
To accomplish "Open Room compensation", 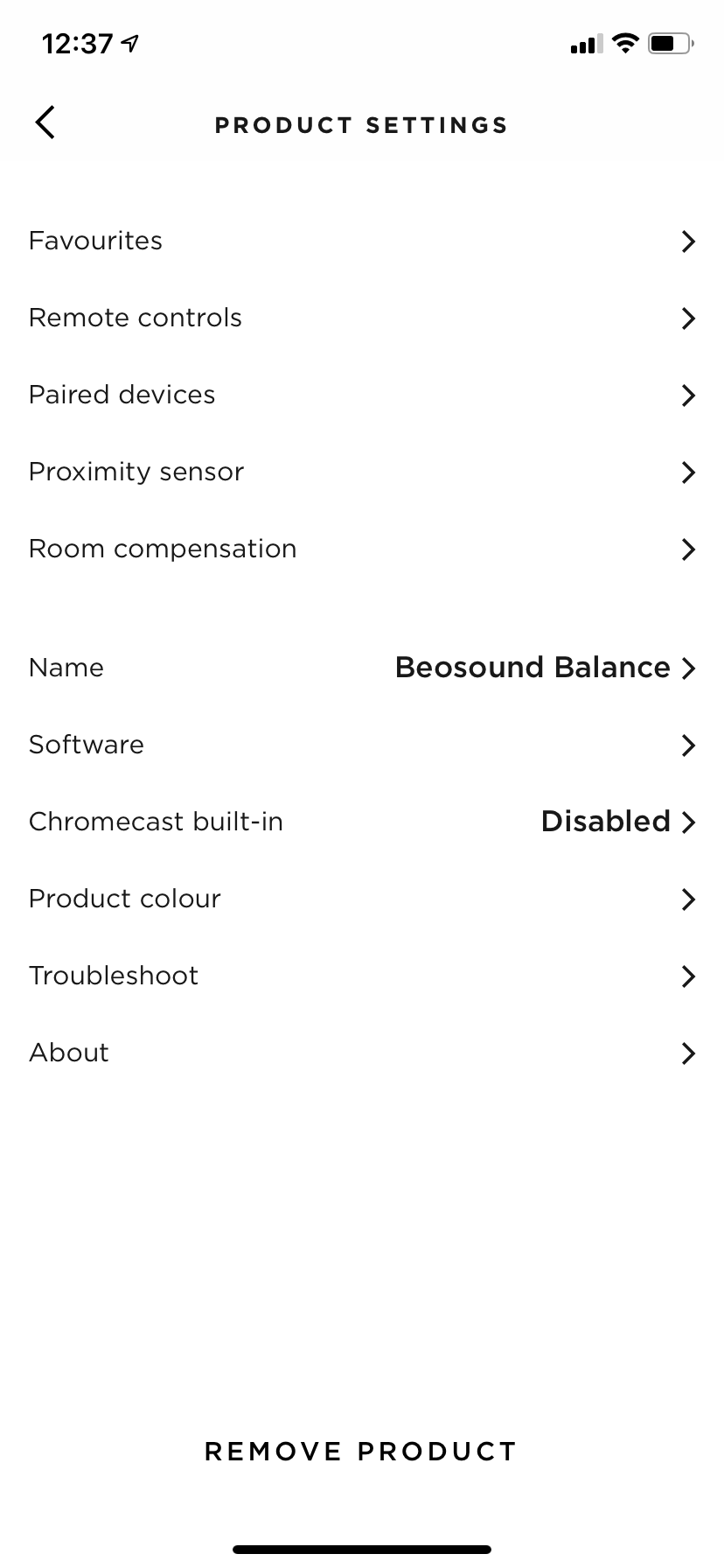I will (361, 549).
